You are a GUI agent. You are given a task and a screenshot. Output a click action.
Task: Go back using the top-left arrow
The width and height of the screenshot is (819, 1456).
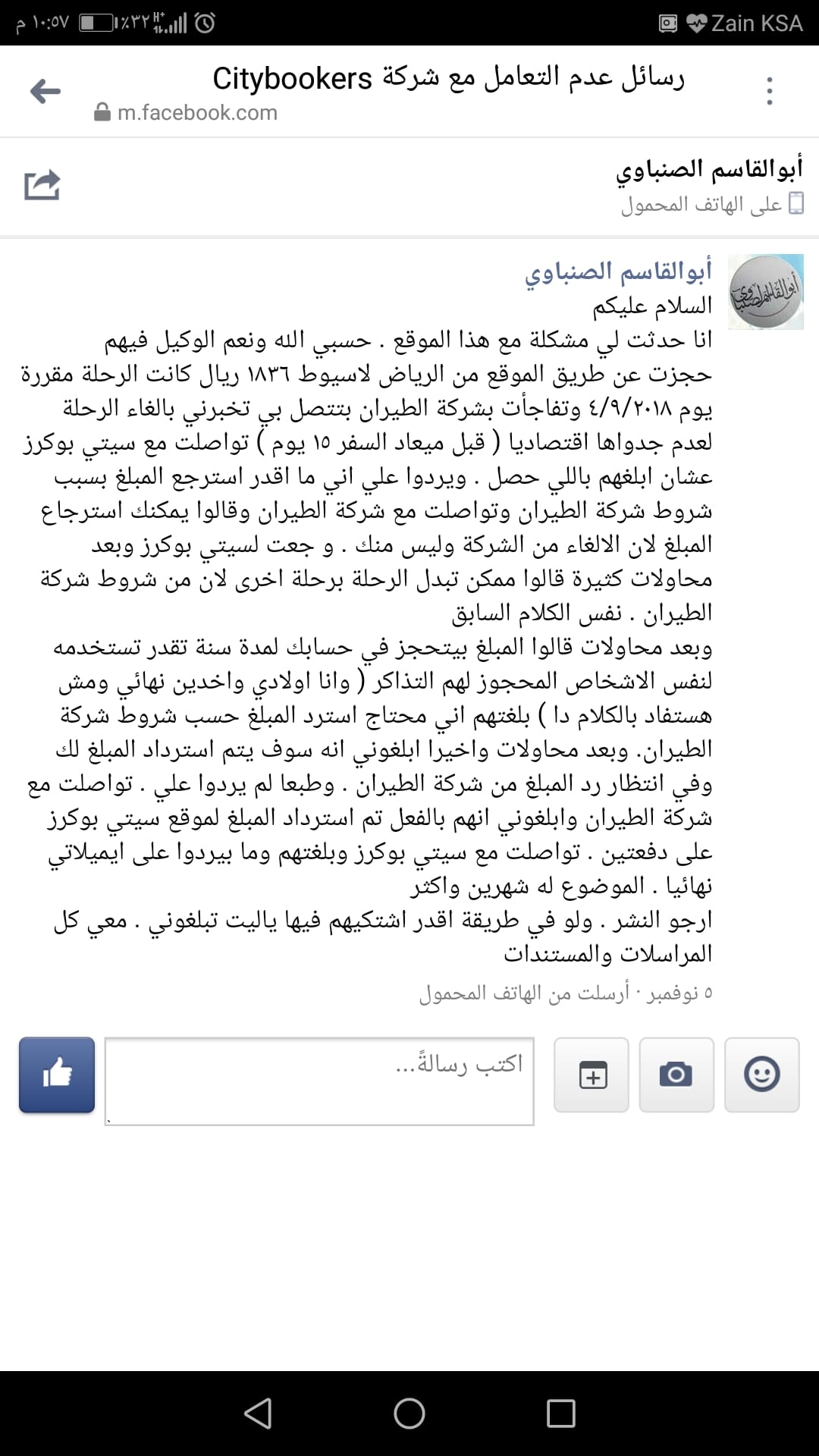tap(45, 92)
